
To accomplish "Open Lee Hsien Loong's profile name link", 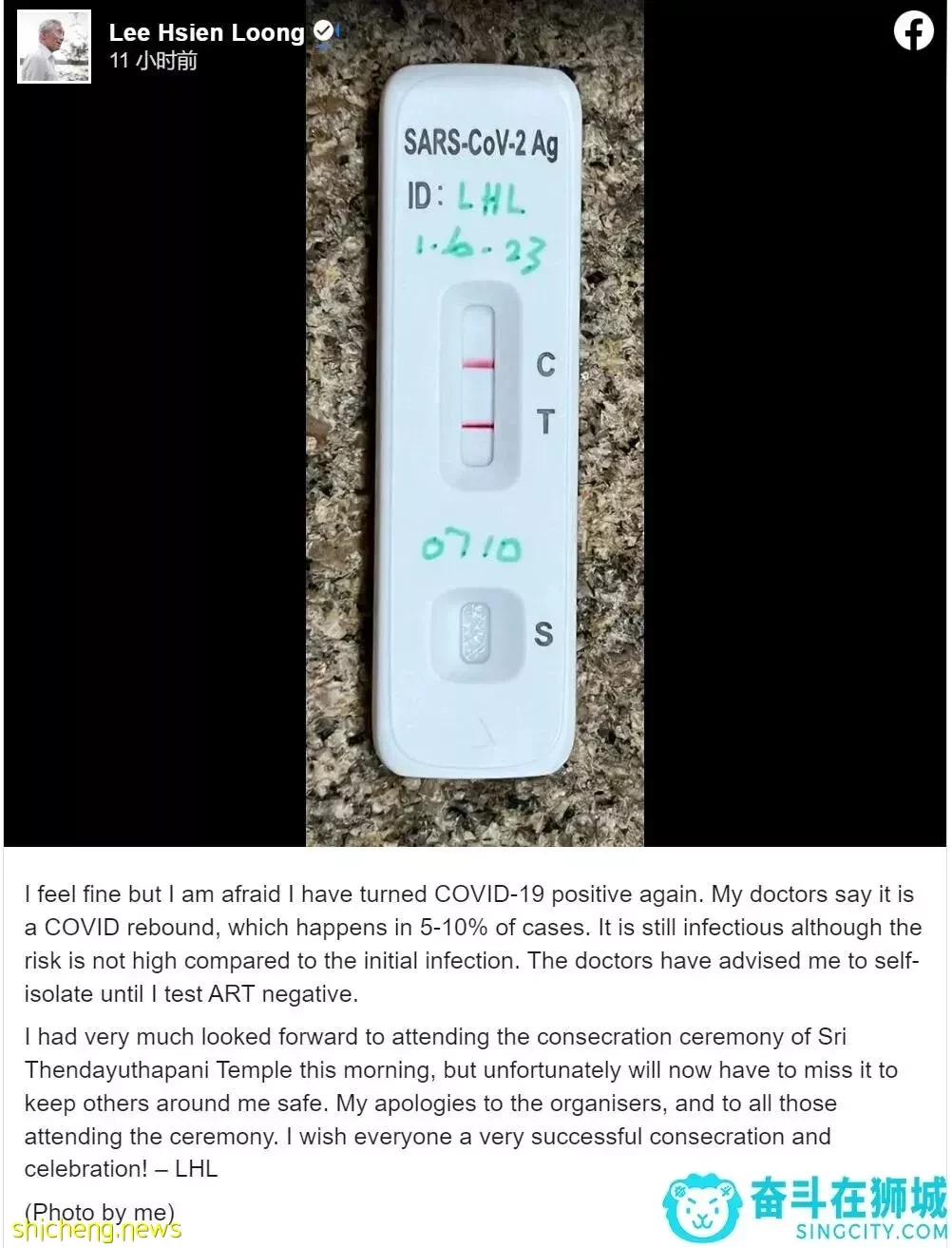I will pyautogui.click(x=206, y=33).
